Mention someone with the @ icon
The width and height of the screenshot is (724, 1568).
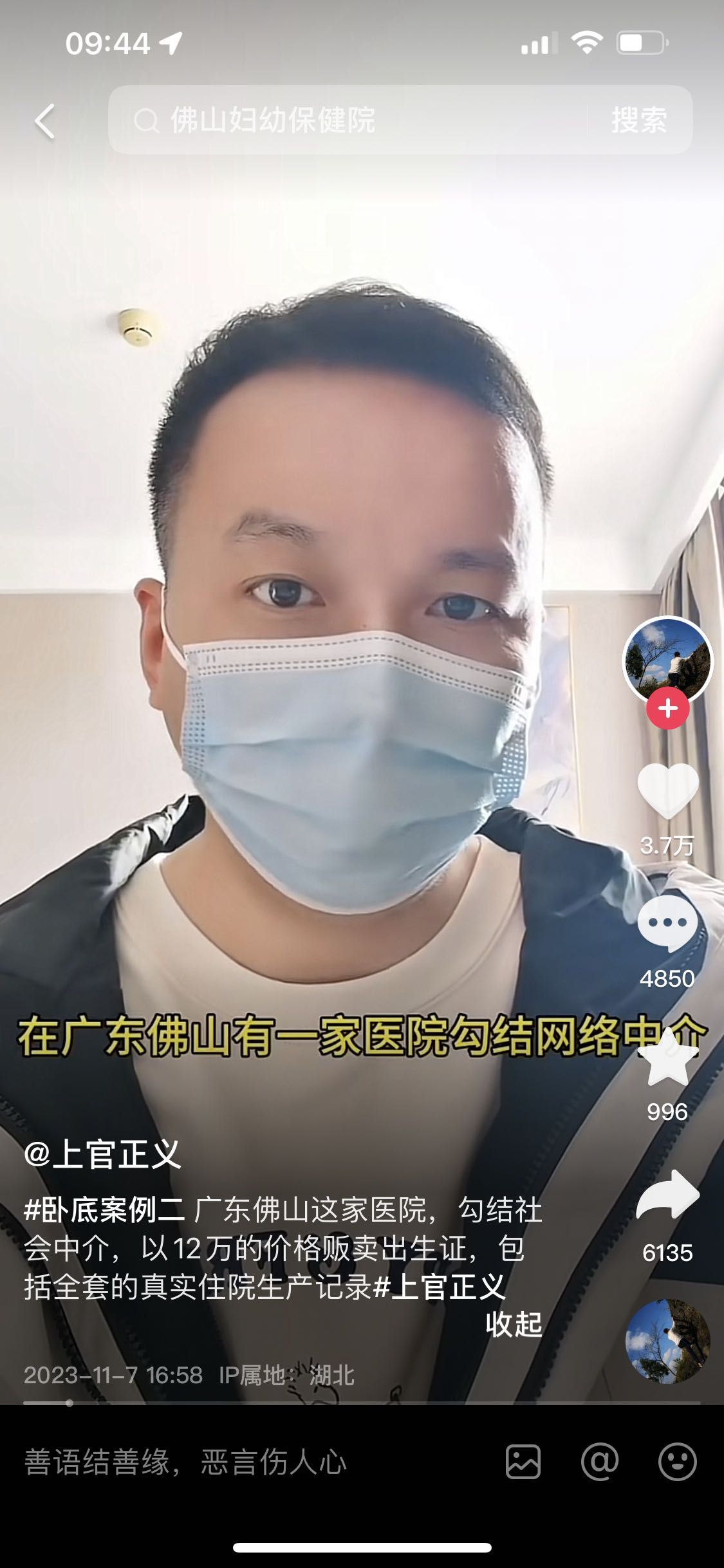click(599, 1461)
